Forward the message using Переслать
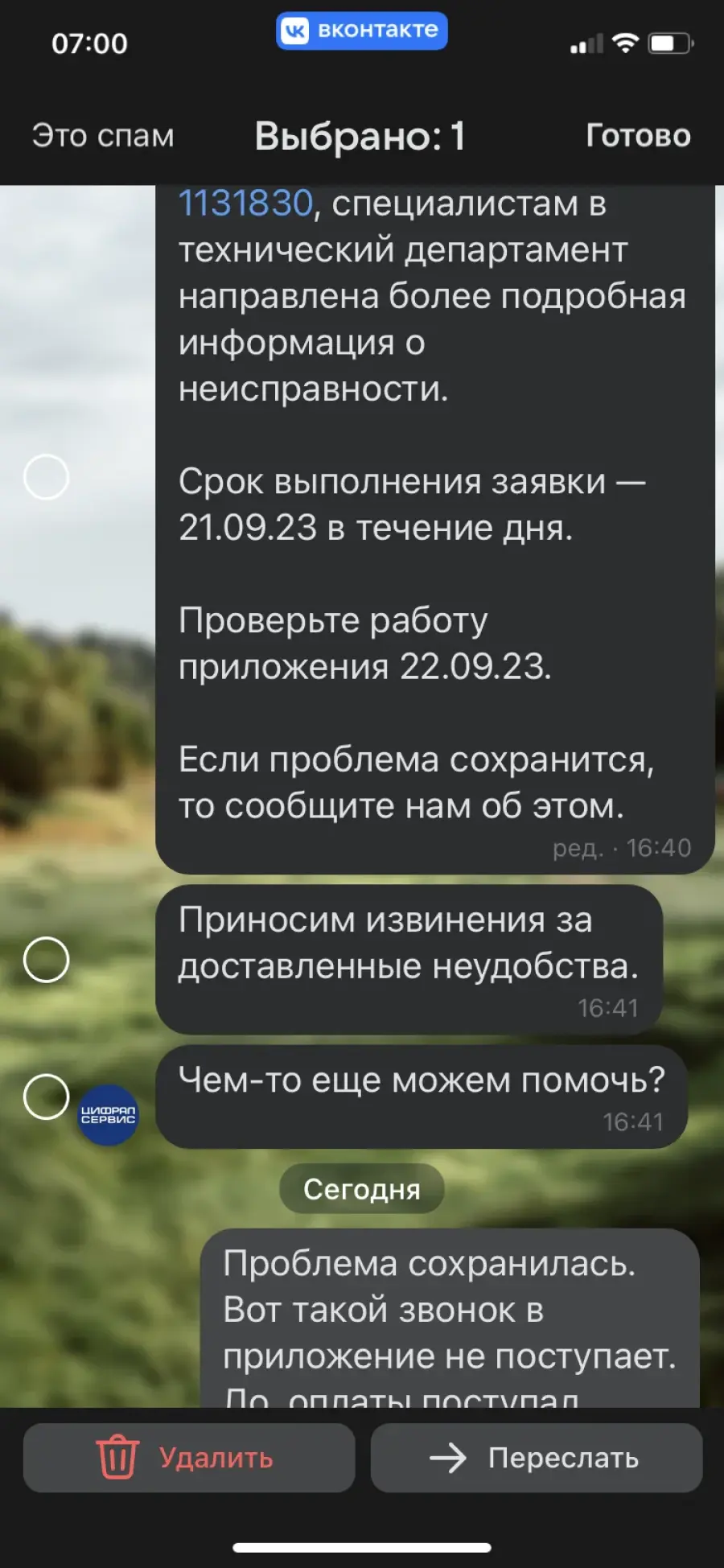This screenshot has height=1568, width=724. (x=537, y=1457)
